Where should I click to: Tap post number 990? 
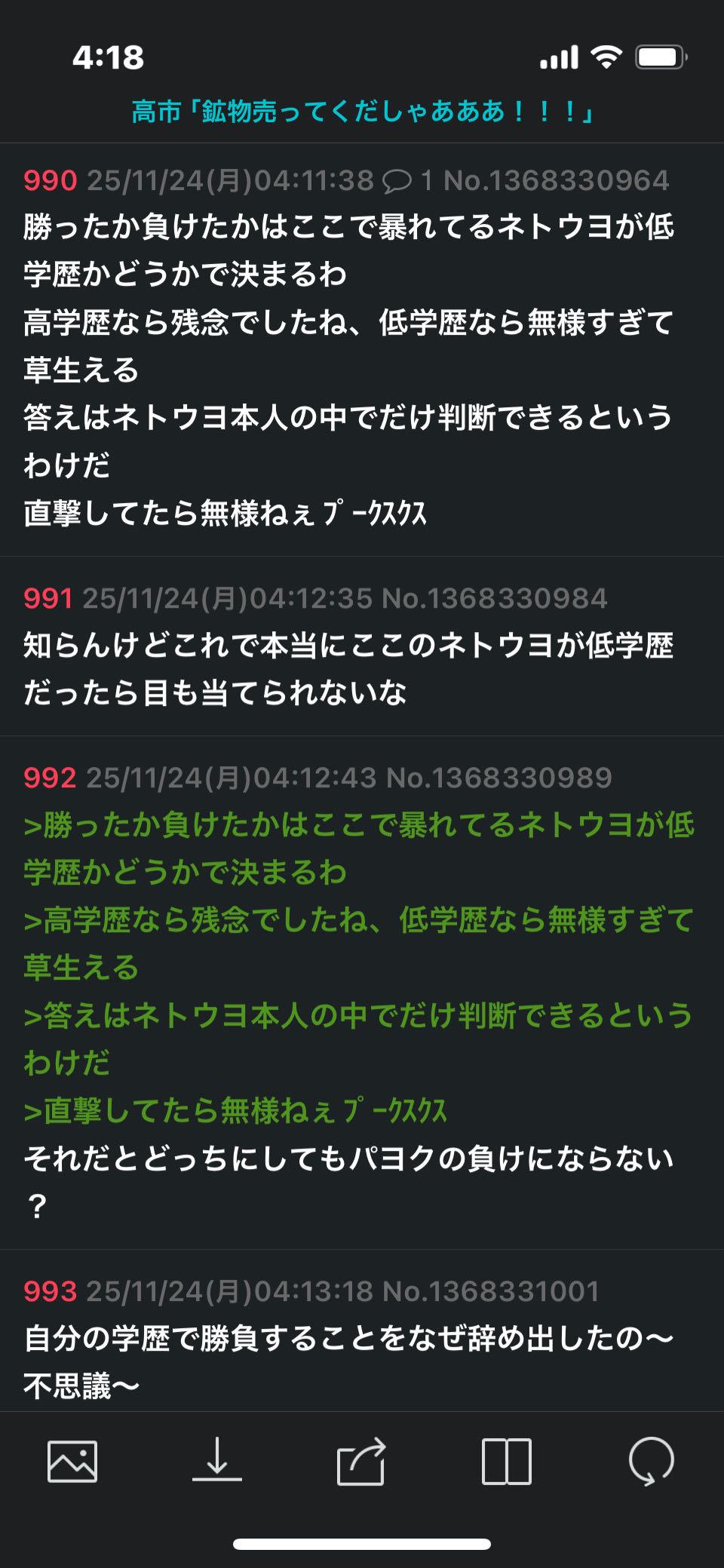point(50,181)
